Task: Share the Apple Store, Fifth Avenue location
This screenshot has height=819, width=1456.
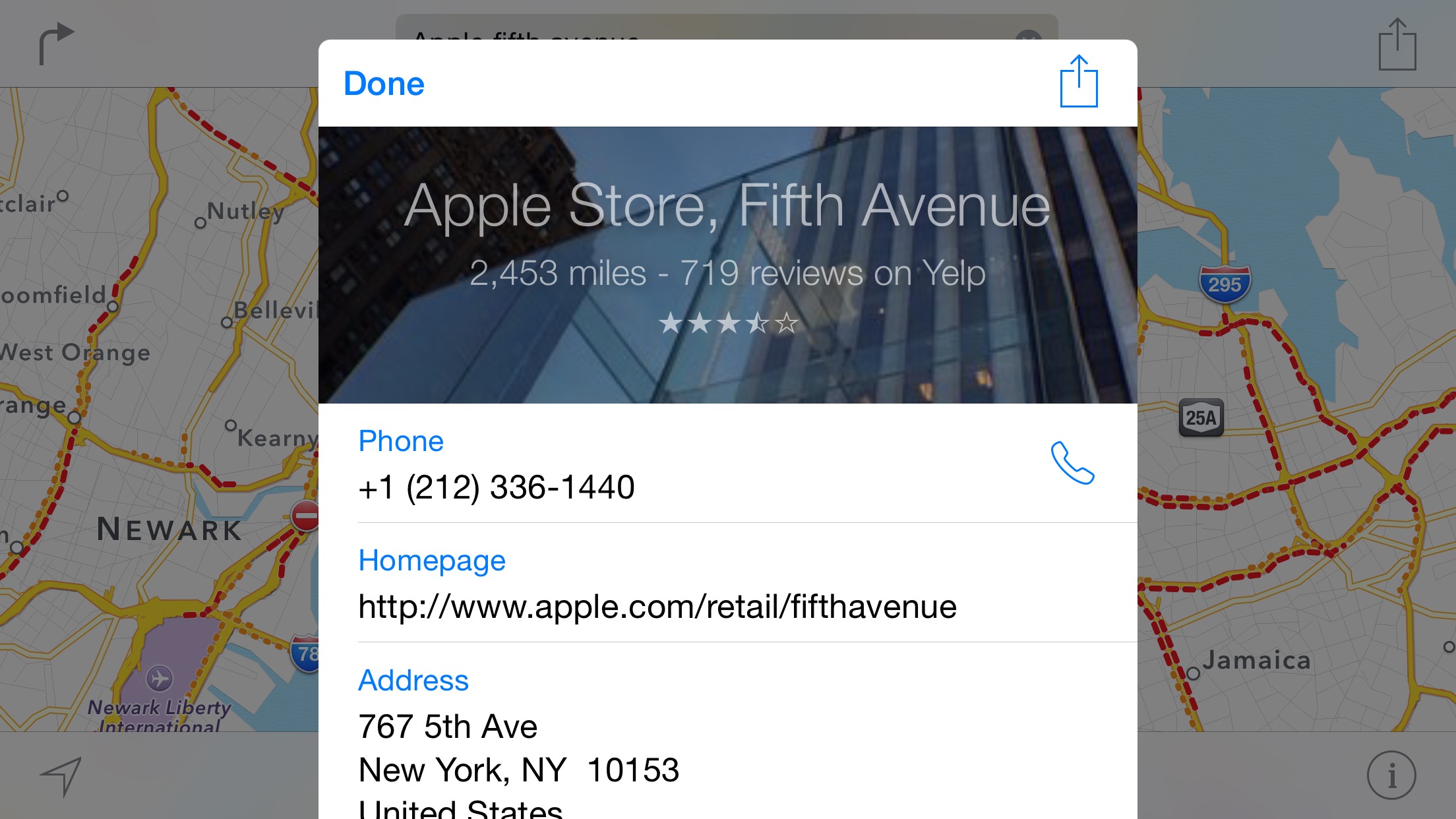Action: [1078, 82]
